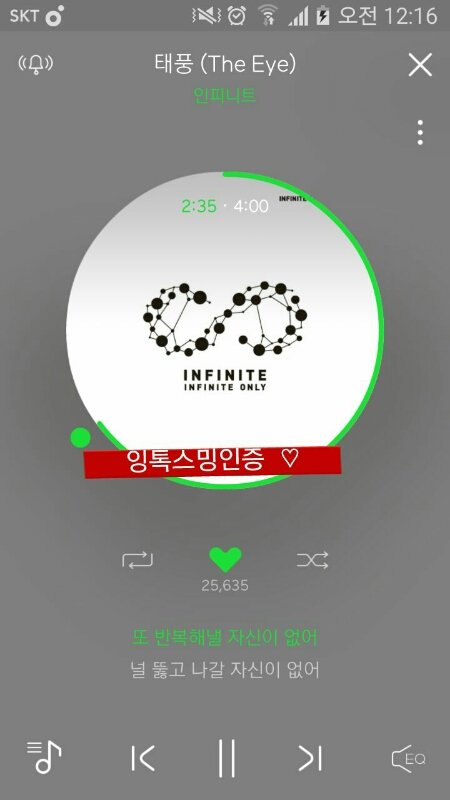Open full lyrics from the lyric lines
Image resolution: width=450 pixels, height=800 pixels.
click(x=225, y=654)
